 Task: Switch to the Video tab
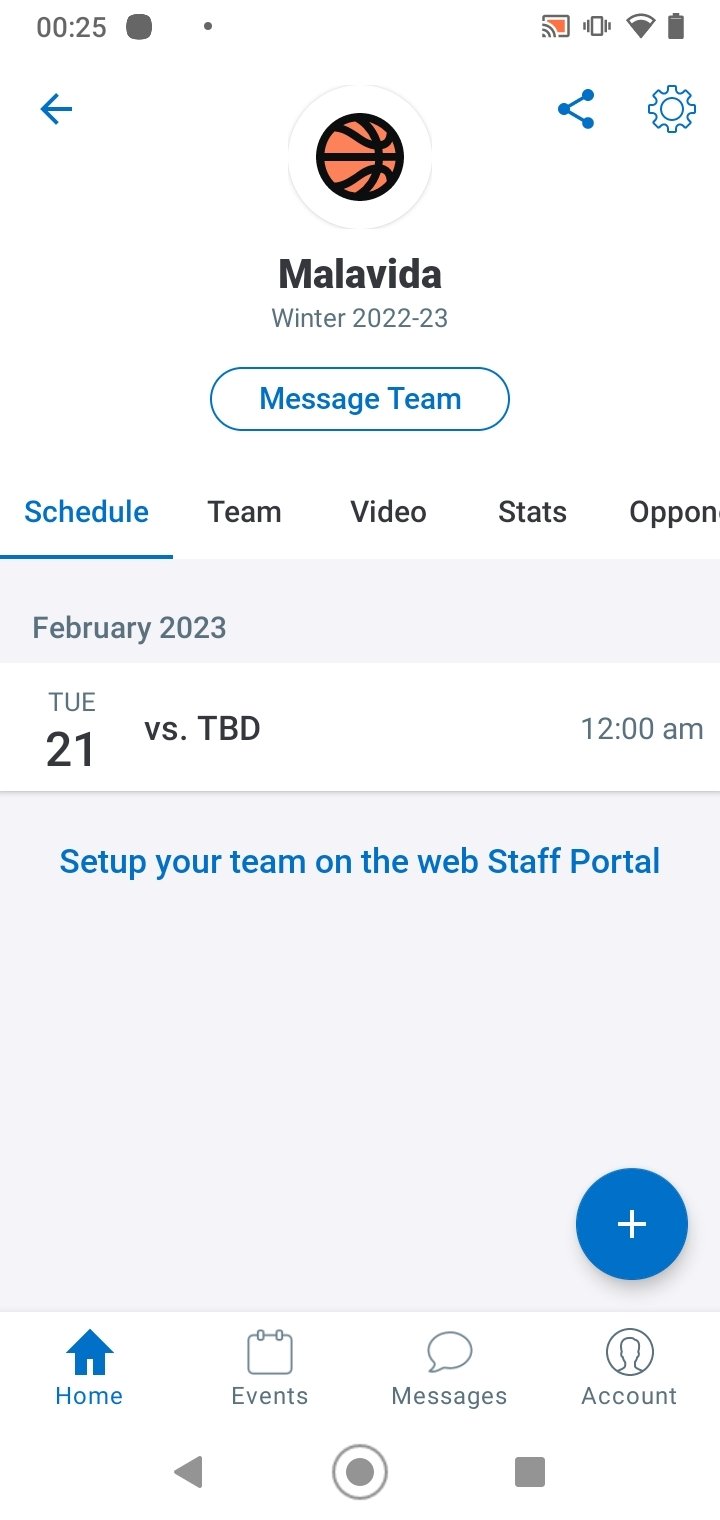click(x=388, y=512)
